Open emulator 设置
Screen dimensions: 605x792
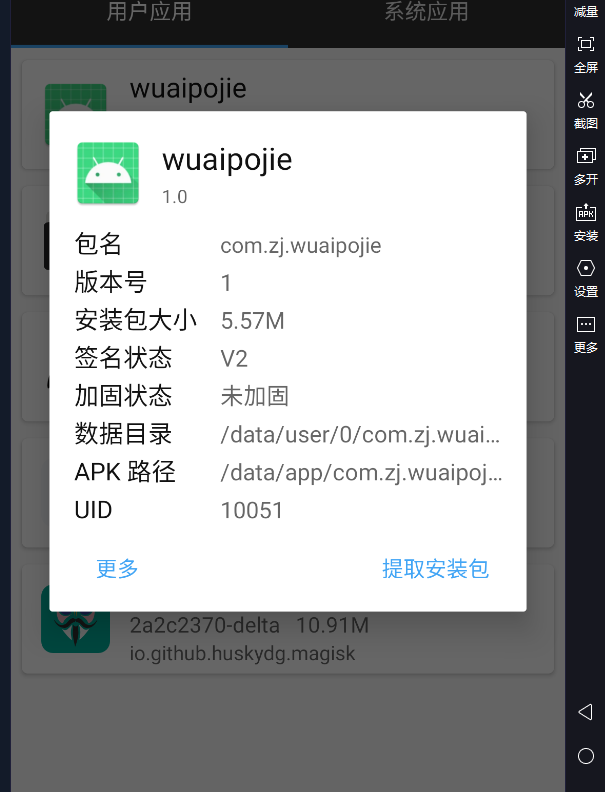click(x=586, y=278)
